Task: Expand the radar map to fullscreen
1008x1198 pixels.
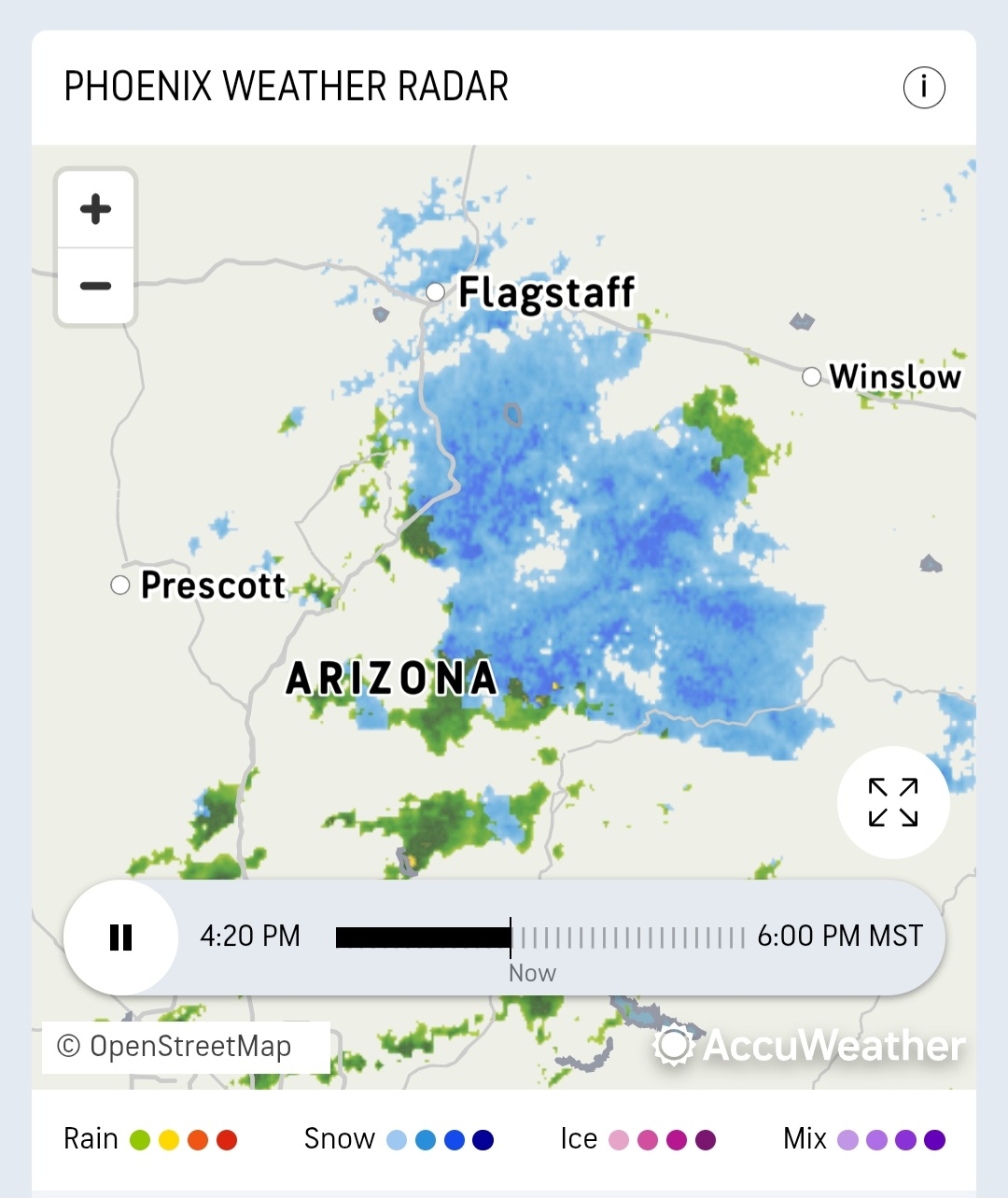Action: pos(893,802)
